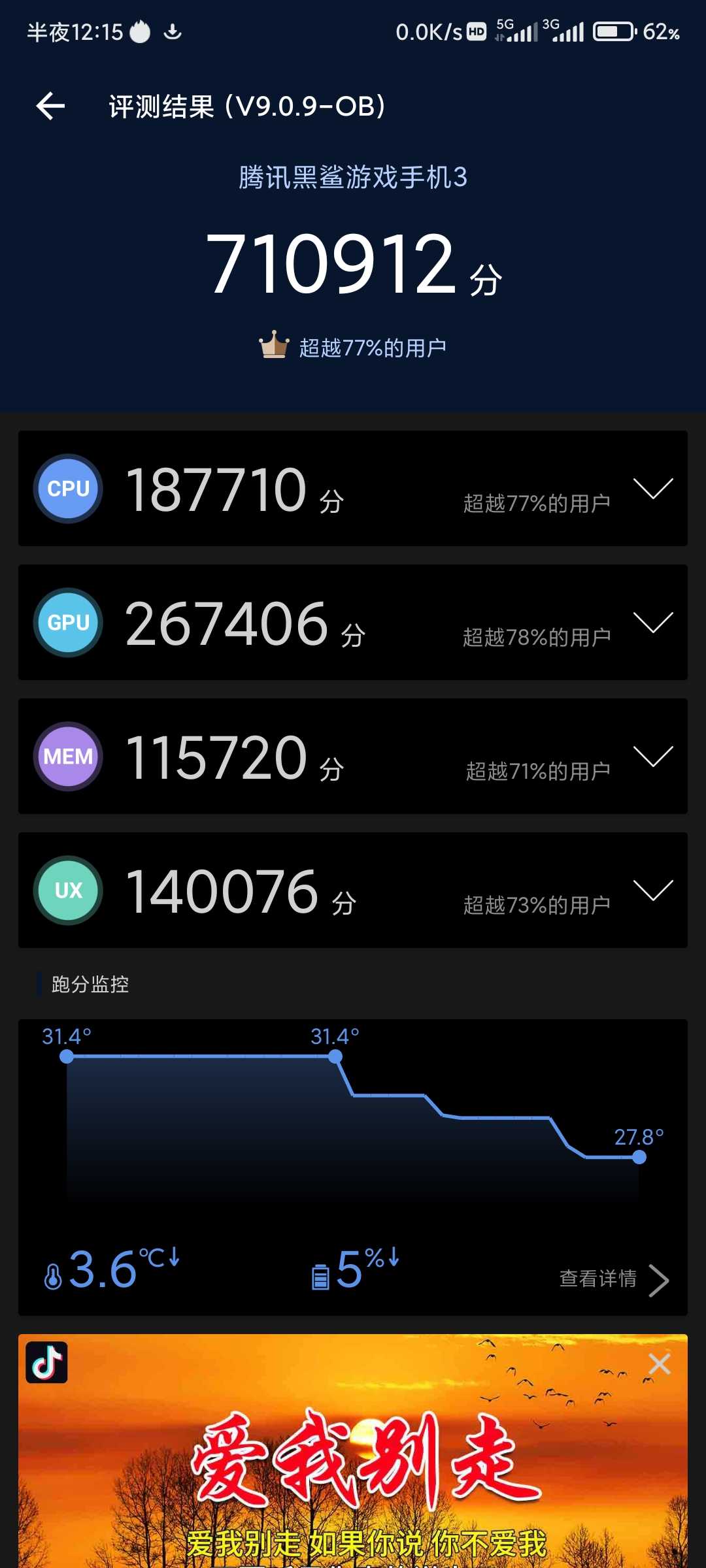Expand the CPU score details
Screen dimensions: 706x1568
click(x=653, y=489)
